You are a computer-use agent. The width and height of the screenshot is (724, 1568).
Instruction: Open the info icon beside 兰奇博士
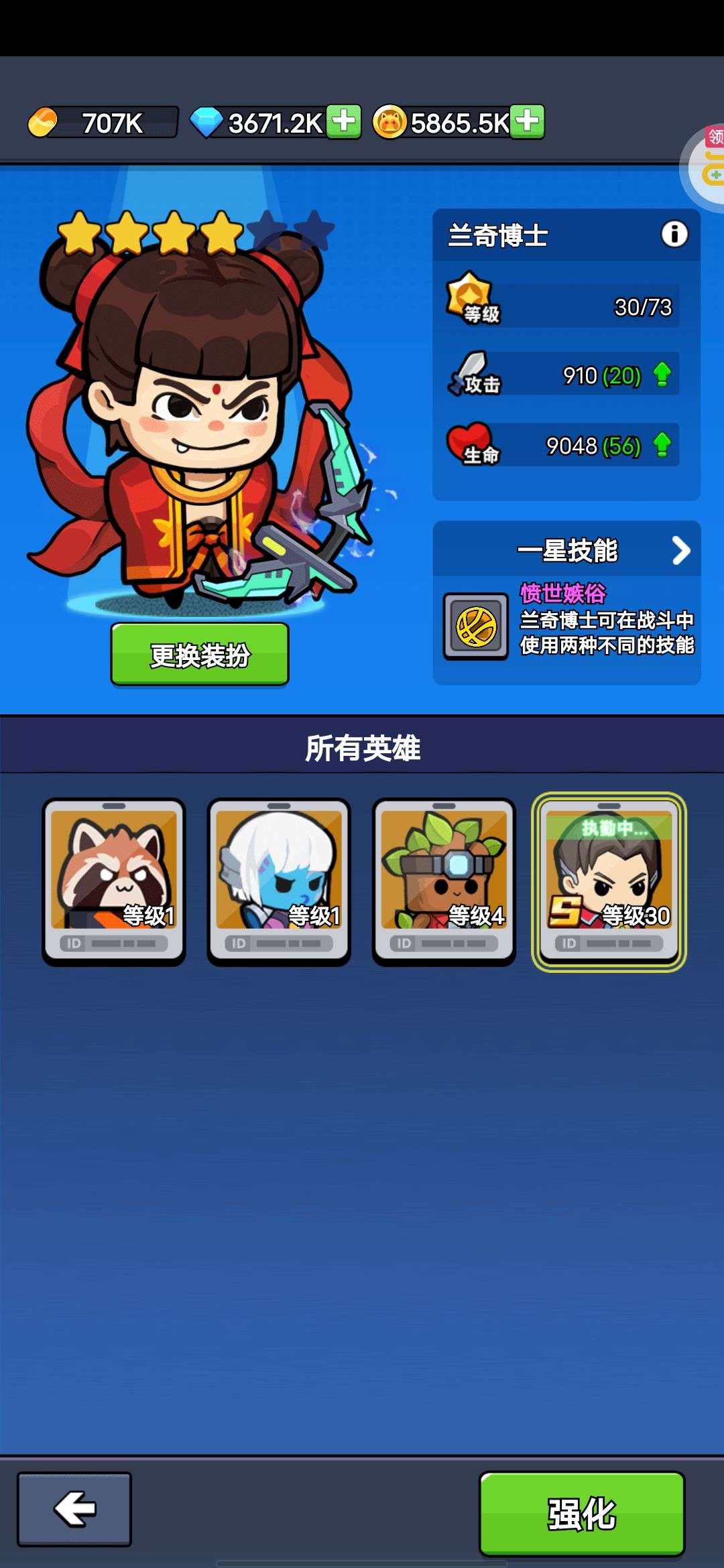click(x=674, y=234)
